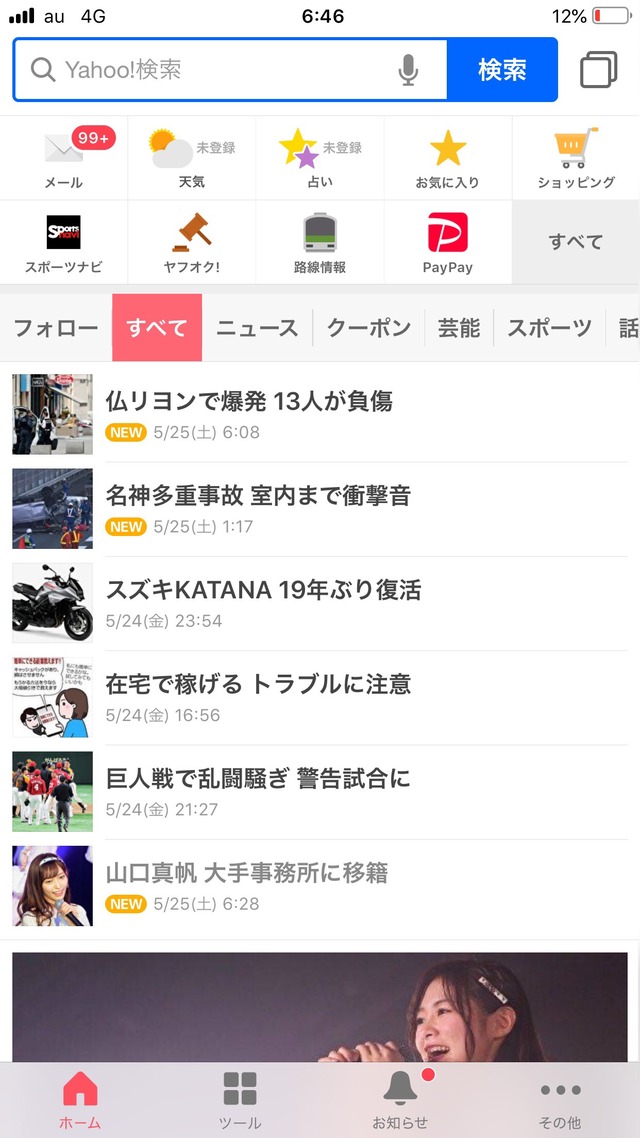Image resolution: width=640 pixels, height=1138 pixels.
Task: Open the browser tabs switcher icon
Action: (x=598, y=70)
